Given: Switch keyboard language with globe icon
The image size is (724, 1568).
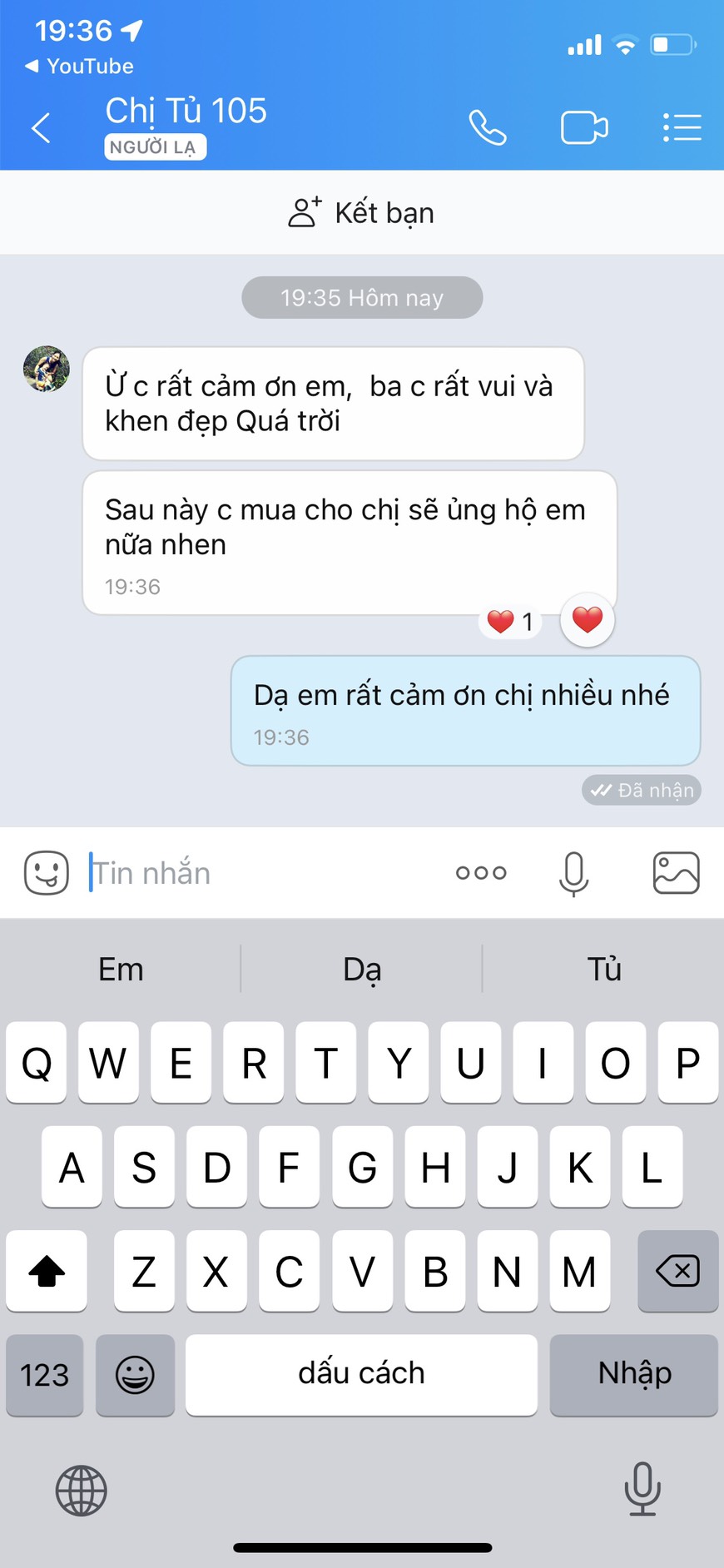Looking at the screenshot, I should click(82, 1491).
